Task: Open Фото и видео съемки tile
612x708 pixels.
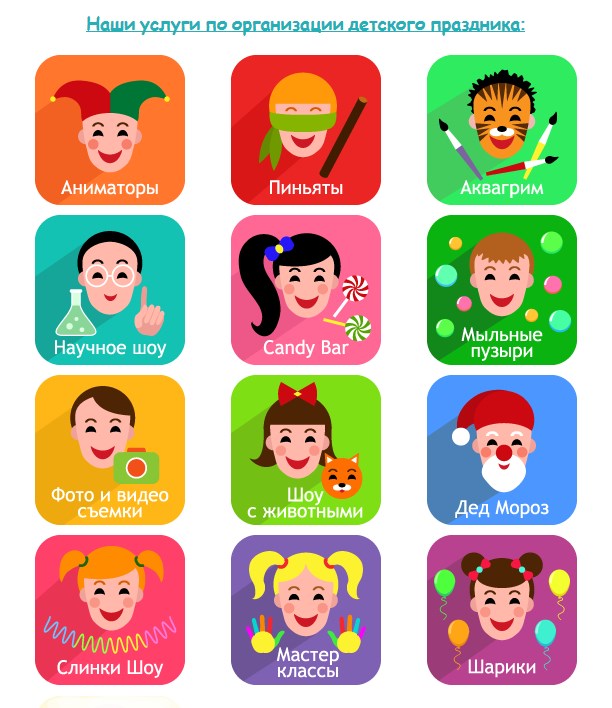Action: 110,450
